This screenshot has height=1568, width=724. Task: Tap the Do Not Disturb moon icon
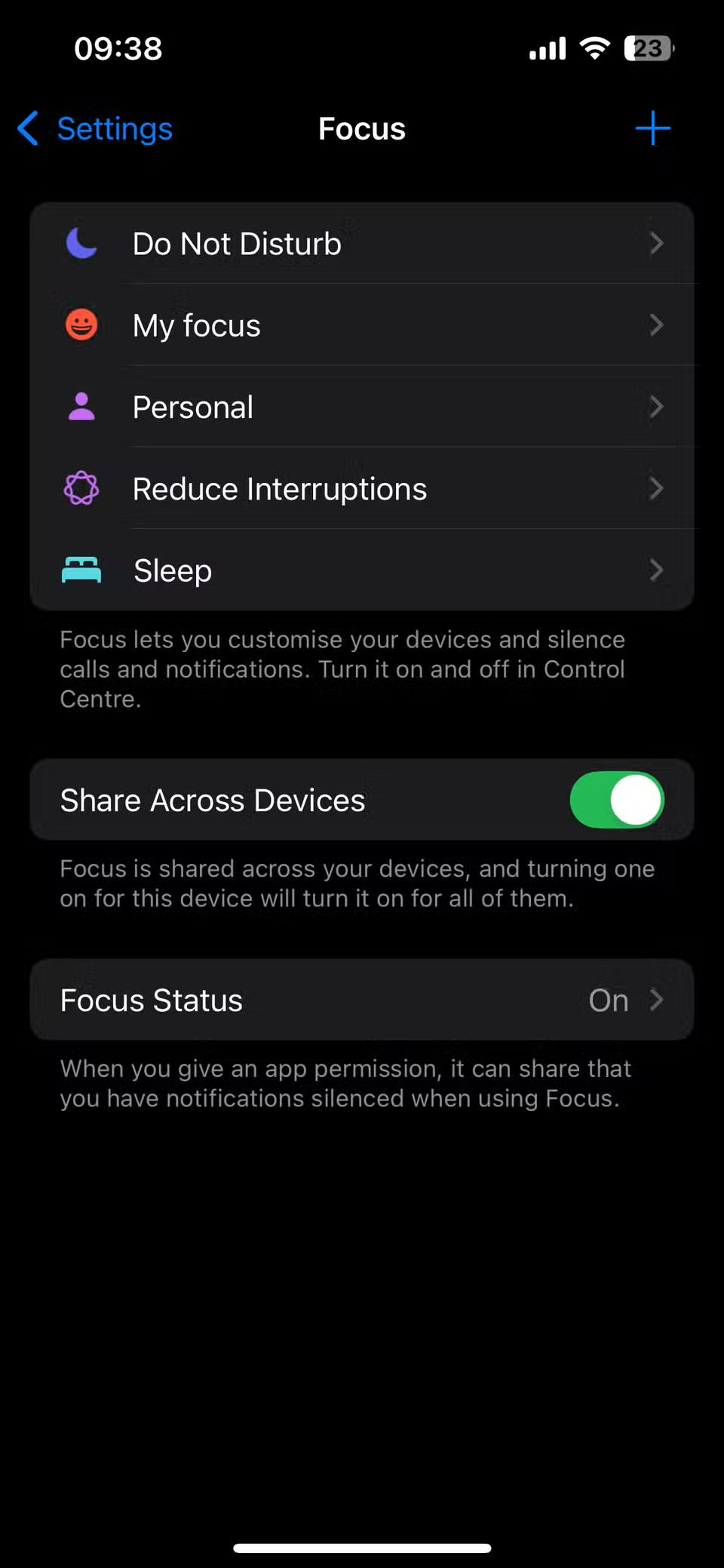[x=81, y=243]
